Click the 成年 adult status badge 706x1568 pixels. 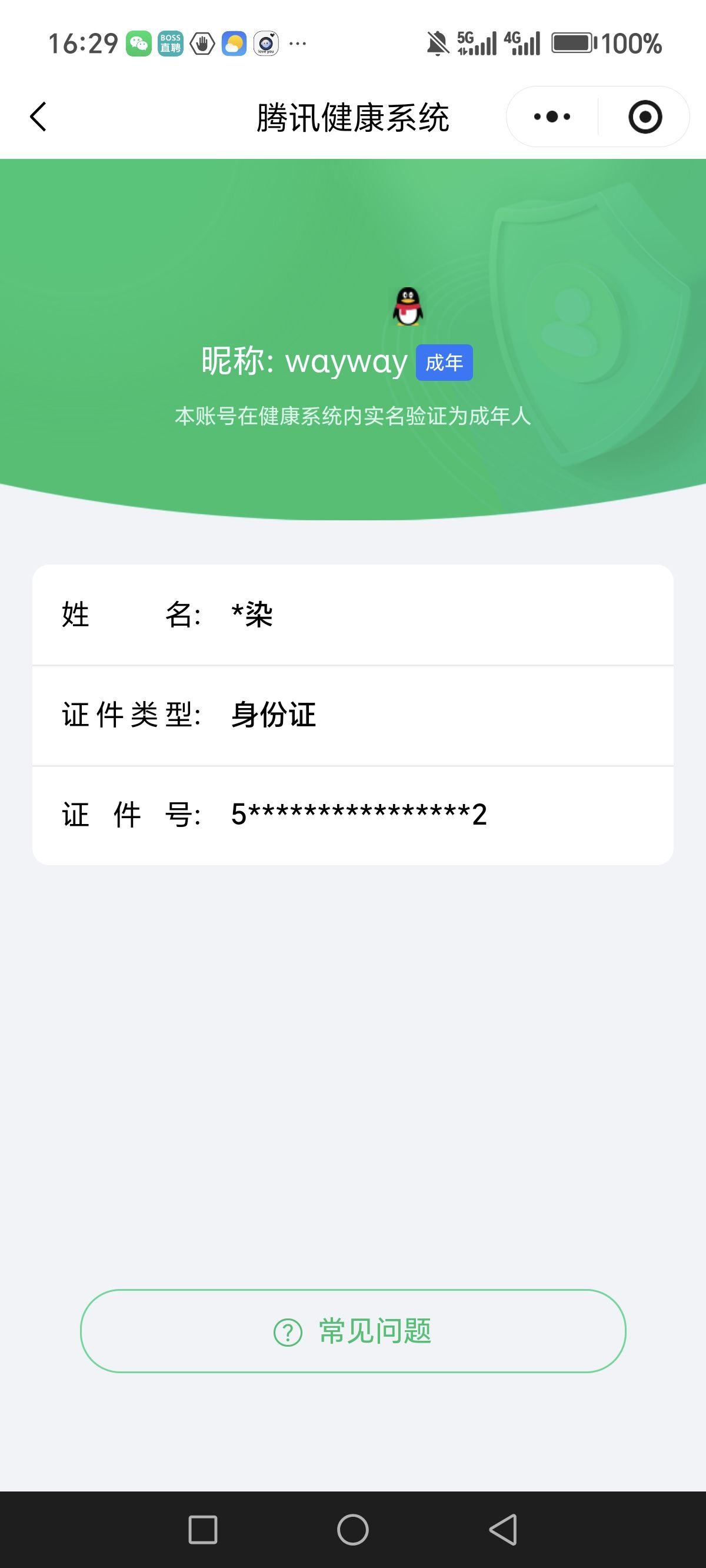(x=444, y=361)
